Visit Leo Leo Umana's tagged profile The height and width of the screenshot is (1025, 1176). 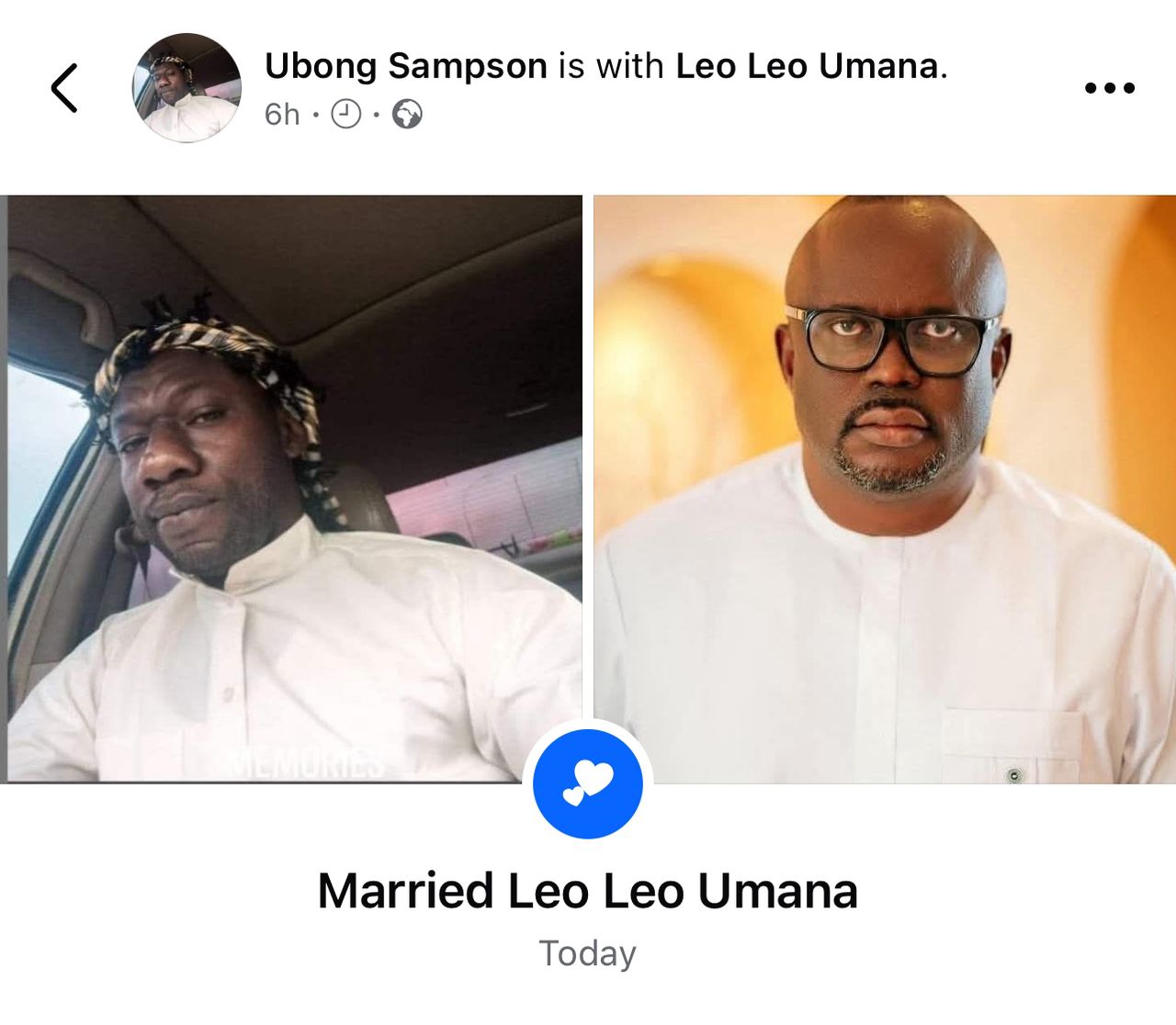[807, 66]
